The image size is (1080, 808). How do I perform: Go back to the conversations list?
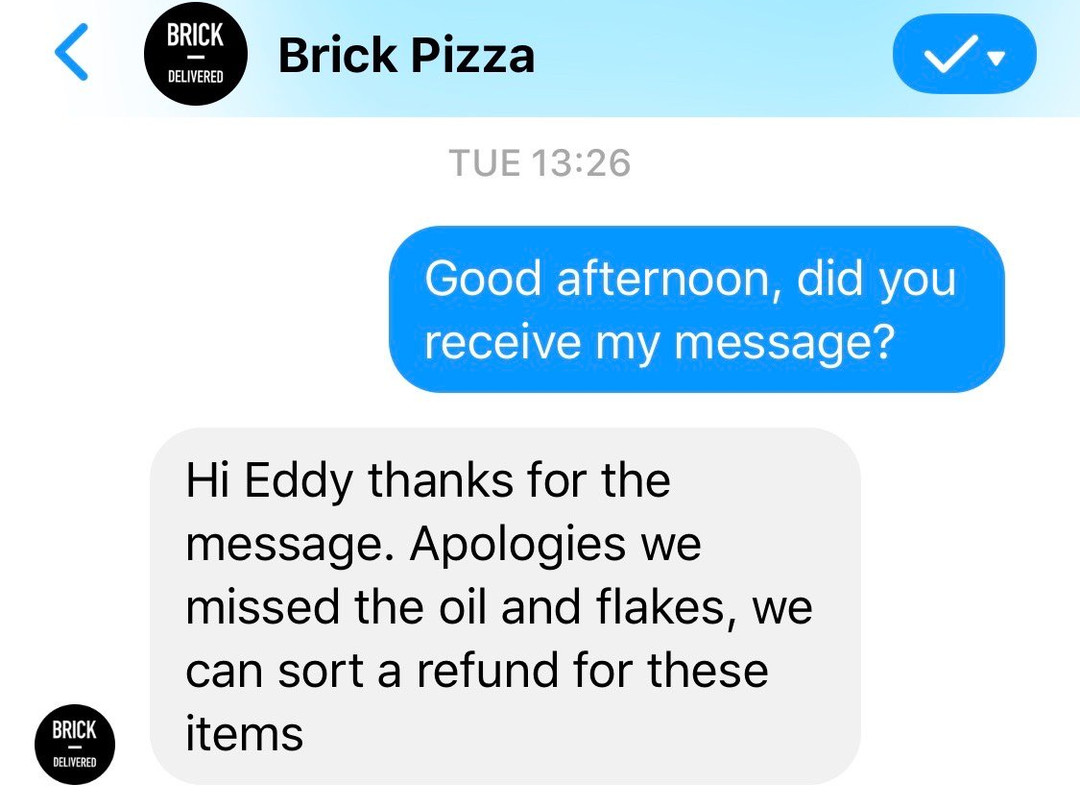pos(72,54)
